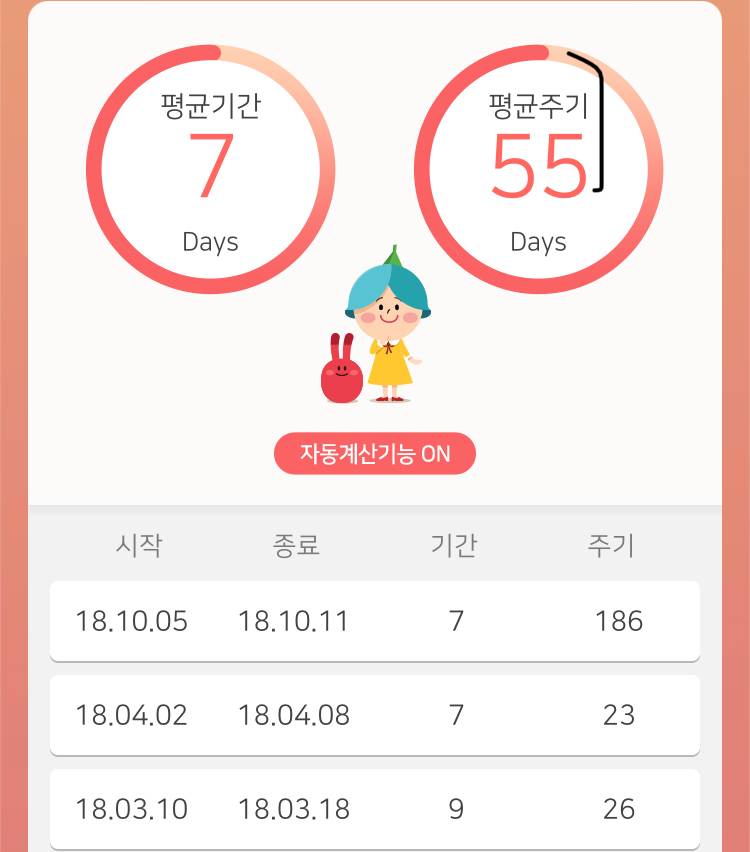The image size is (750, 852).
Task: Select the 종료 column header
Action: [x=295, y=546]
